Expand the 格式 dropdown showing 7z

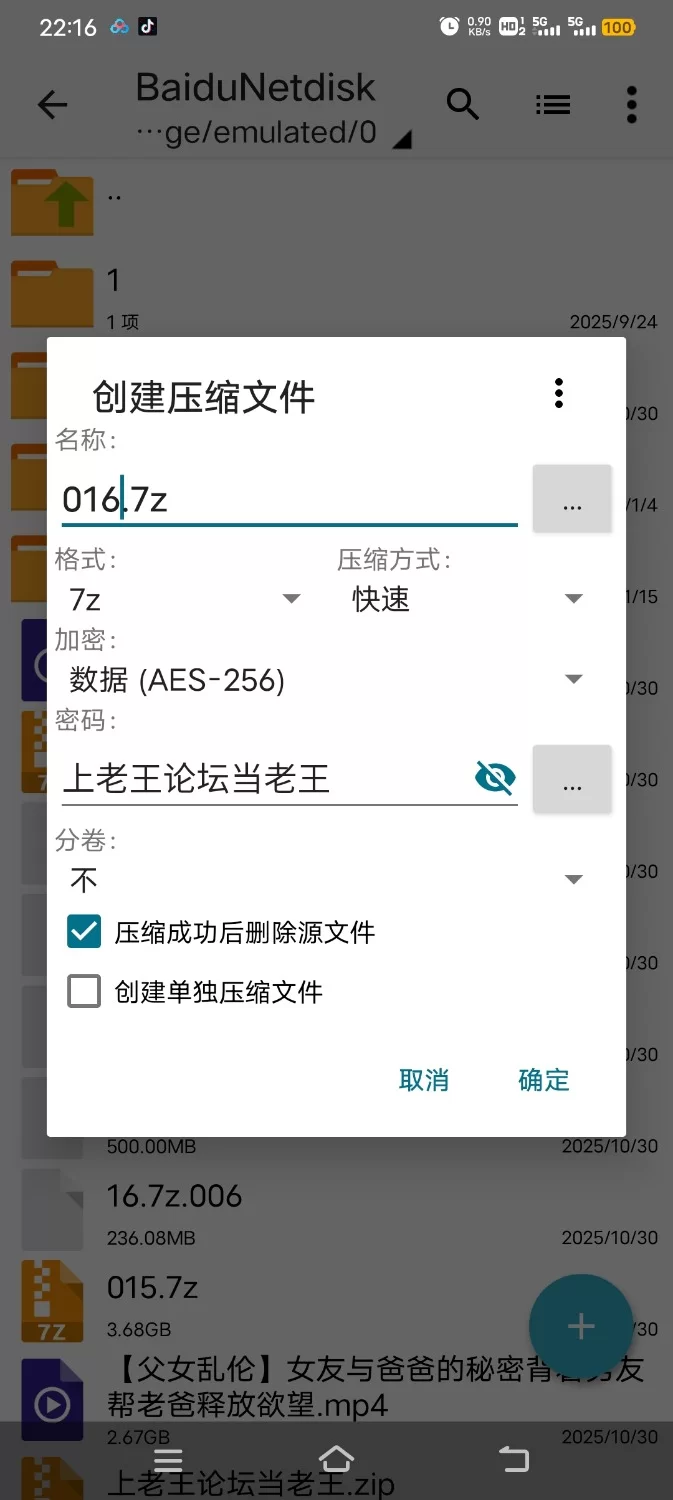185,599
